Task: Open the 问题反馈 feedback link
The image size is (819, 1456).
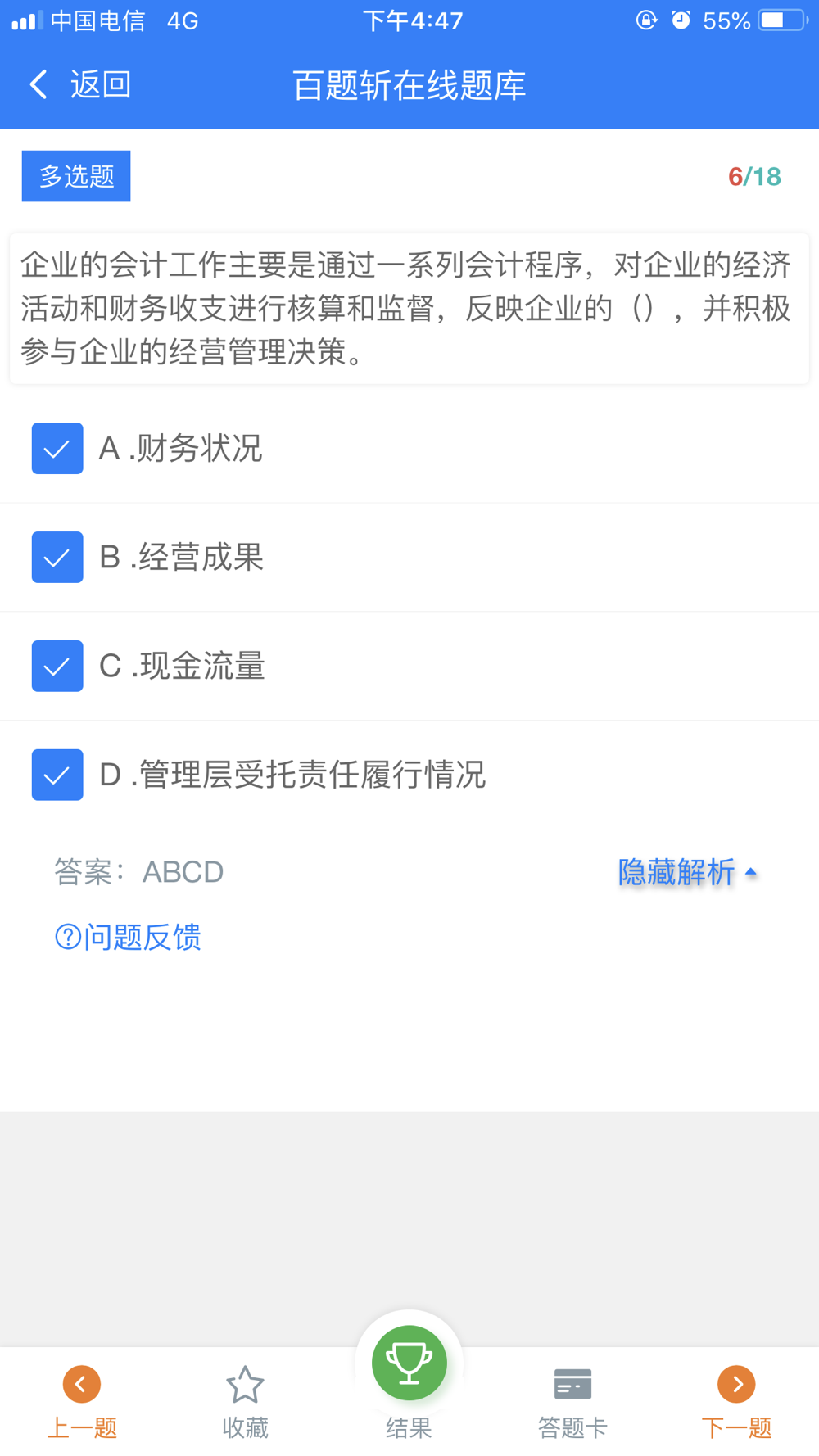Action: tap(128, 937)
